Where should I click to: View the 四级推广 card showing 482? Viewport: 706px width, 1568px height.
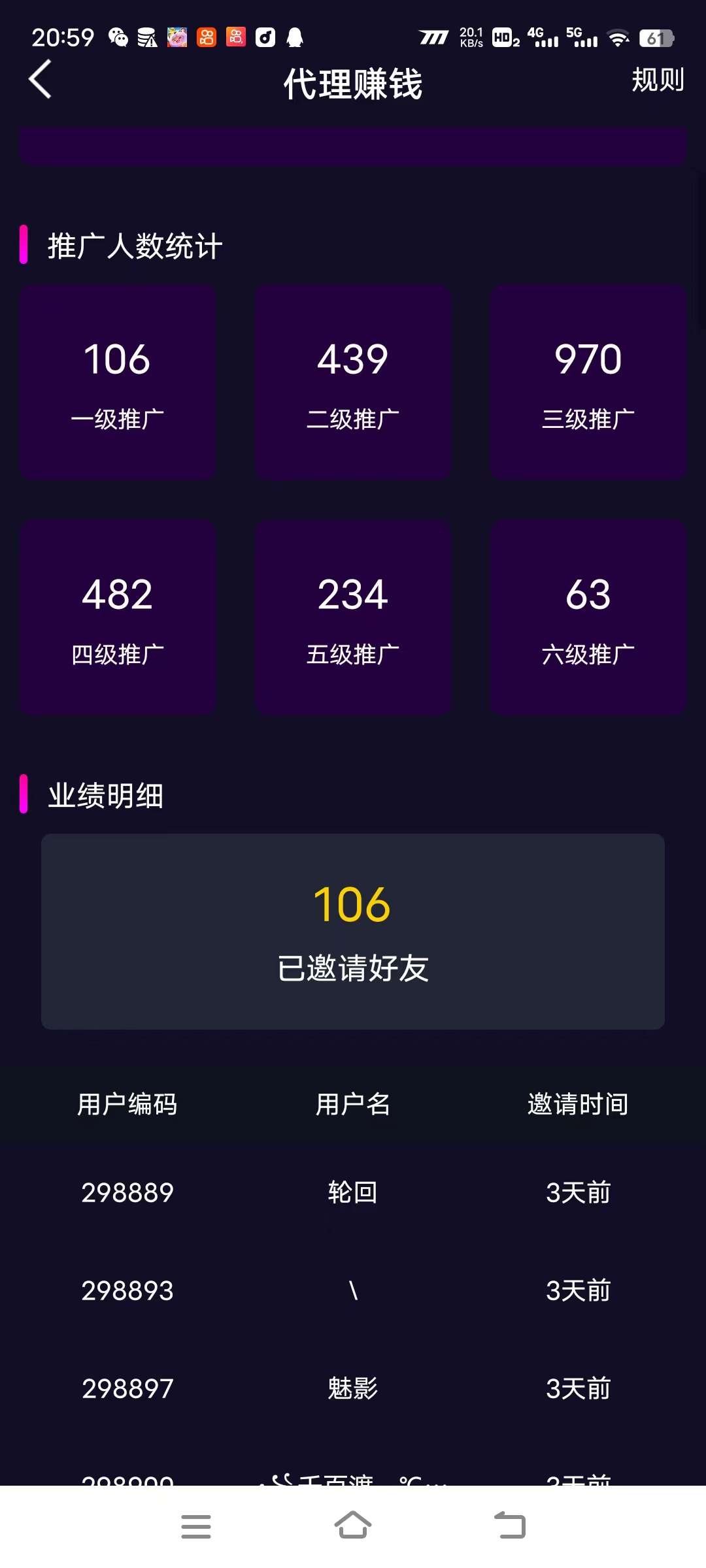coord(118,617)
